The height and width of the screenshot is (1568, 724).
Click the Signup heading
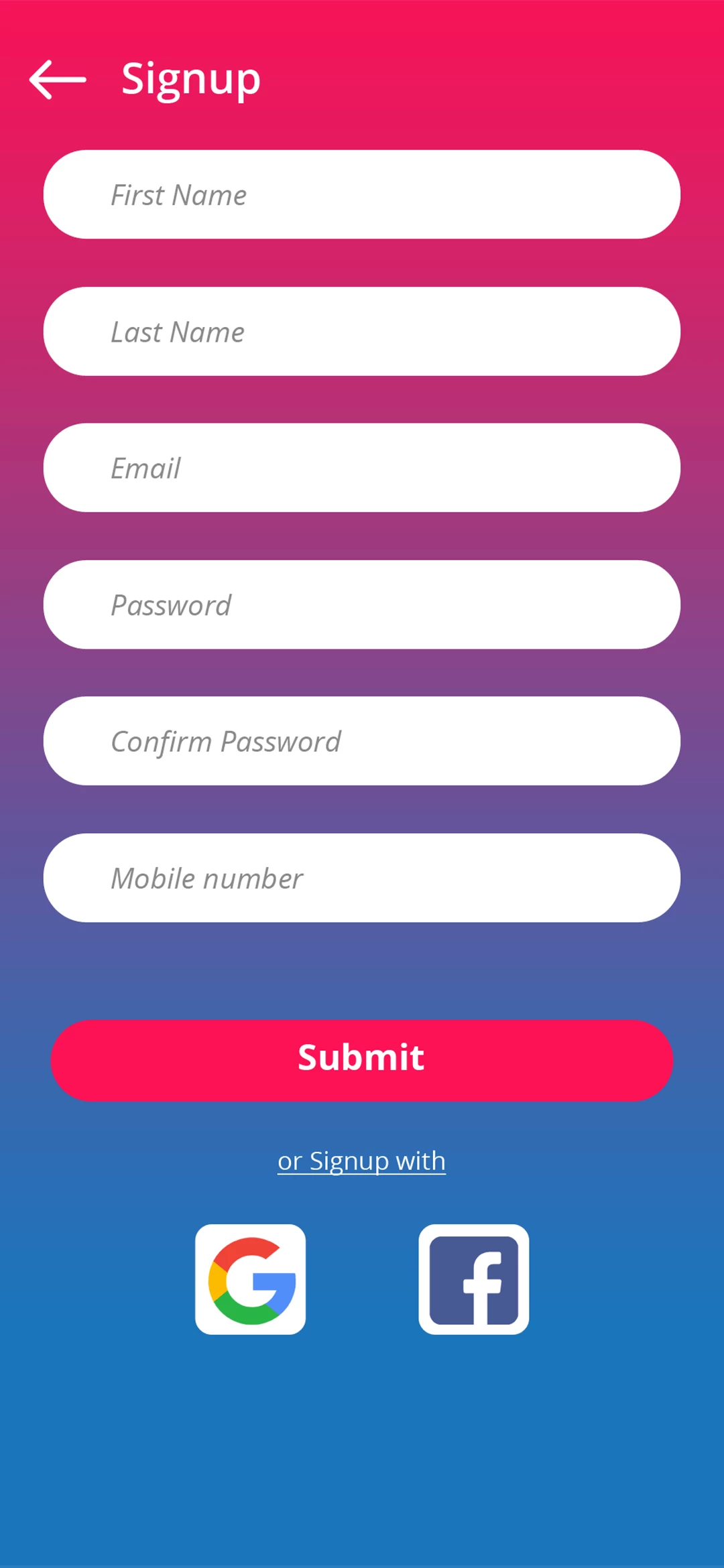coord(190,79)
